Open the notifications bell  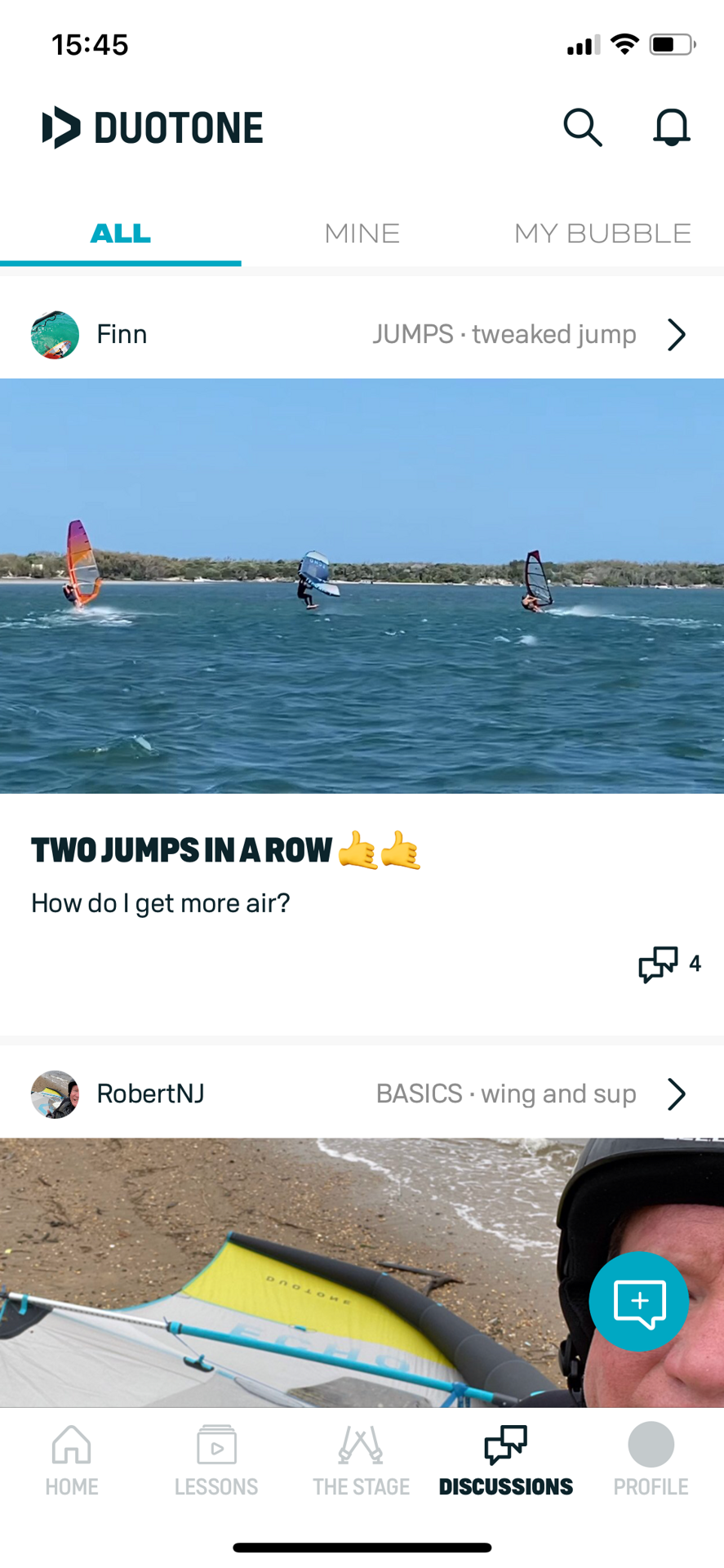tap(671, 127)
